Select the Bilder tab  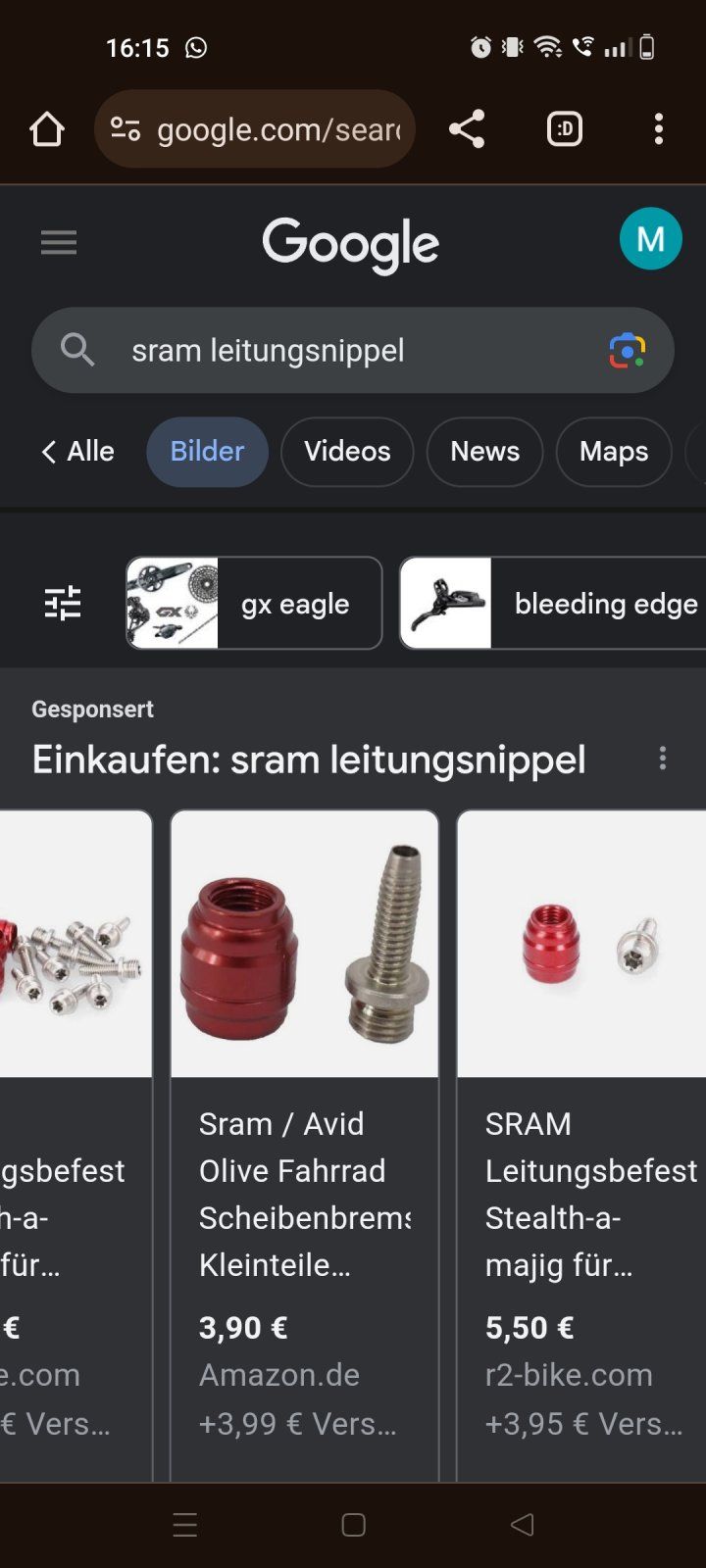tap(207, 452)
